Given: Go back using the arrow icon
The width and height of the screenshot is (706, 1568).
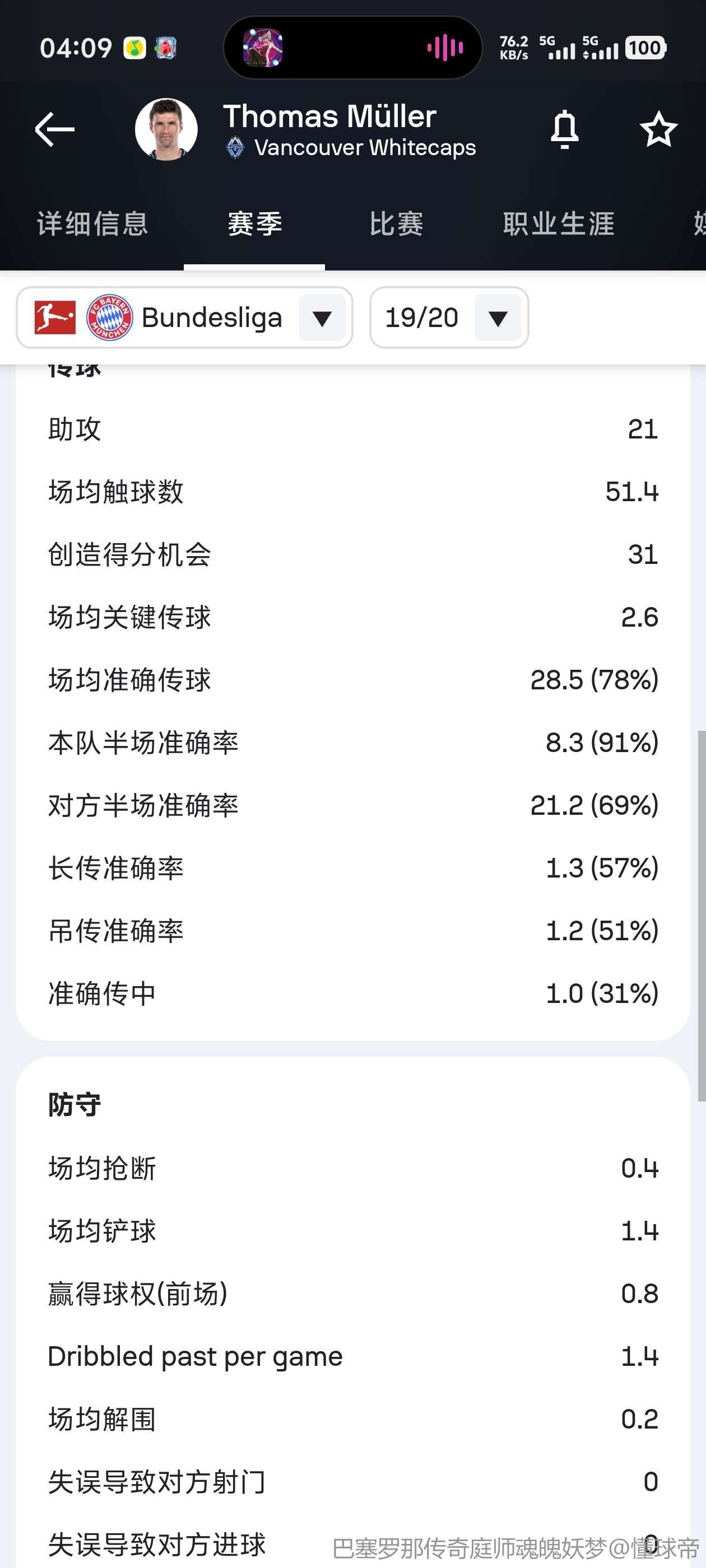Looking at the screenshot, I should click(x=55, y=129).
